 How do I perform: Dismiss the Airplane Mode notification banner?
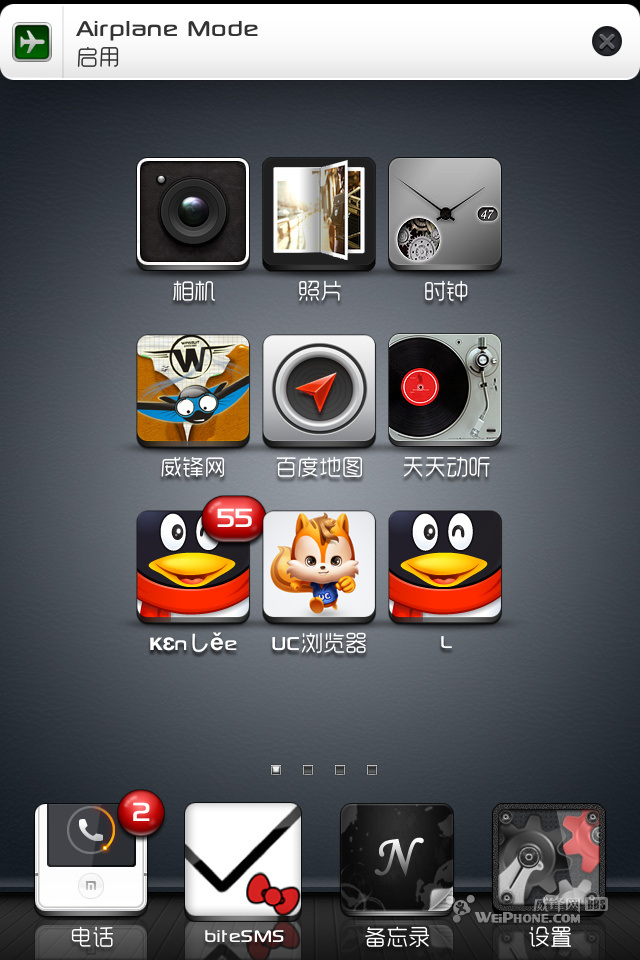point(607,41)
